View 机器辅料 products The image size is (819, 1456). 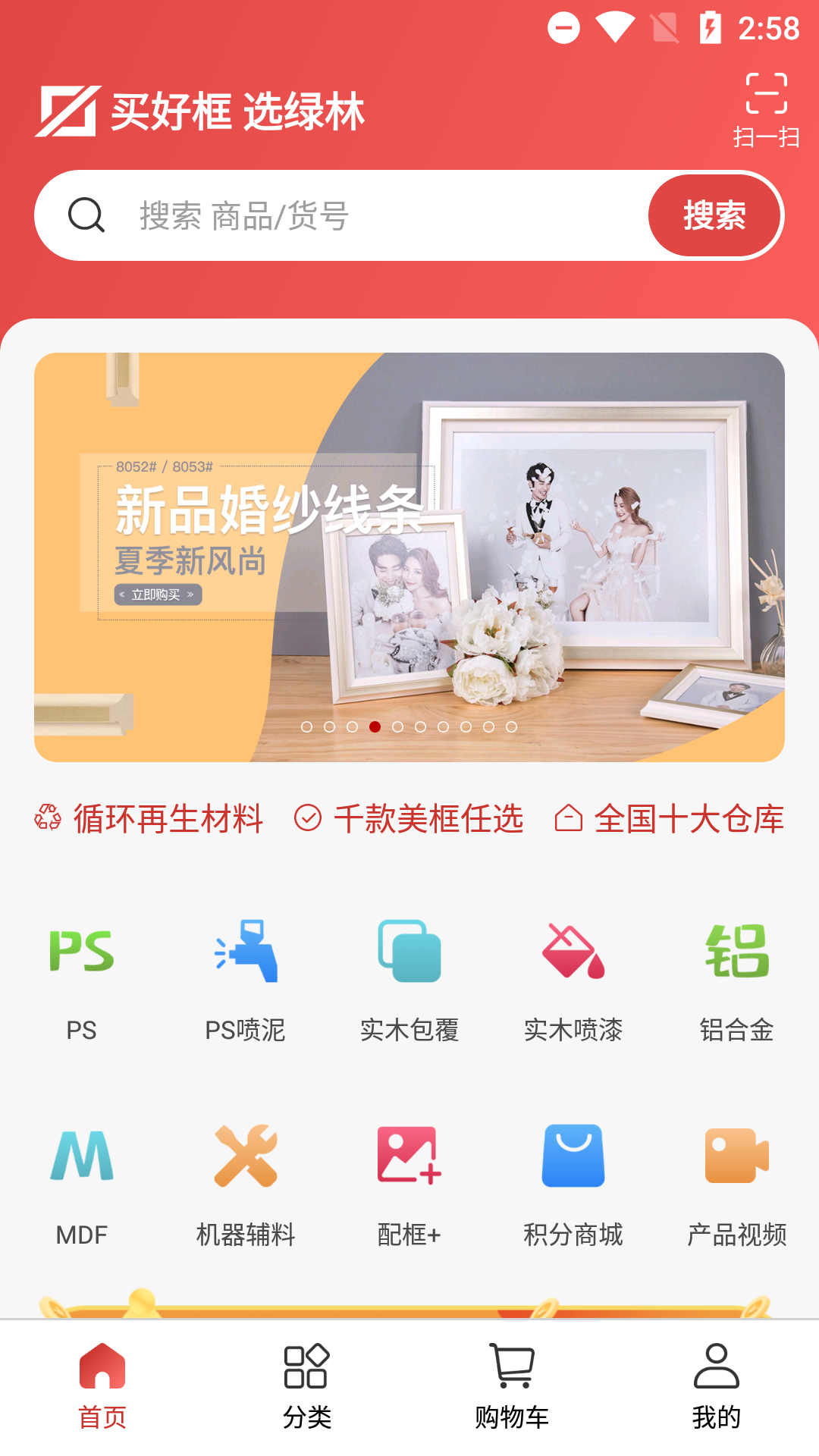pyautogui.click(x=246, y=1183)
